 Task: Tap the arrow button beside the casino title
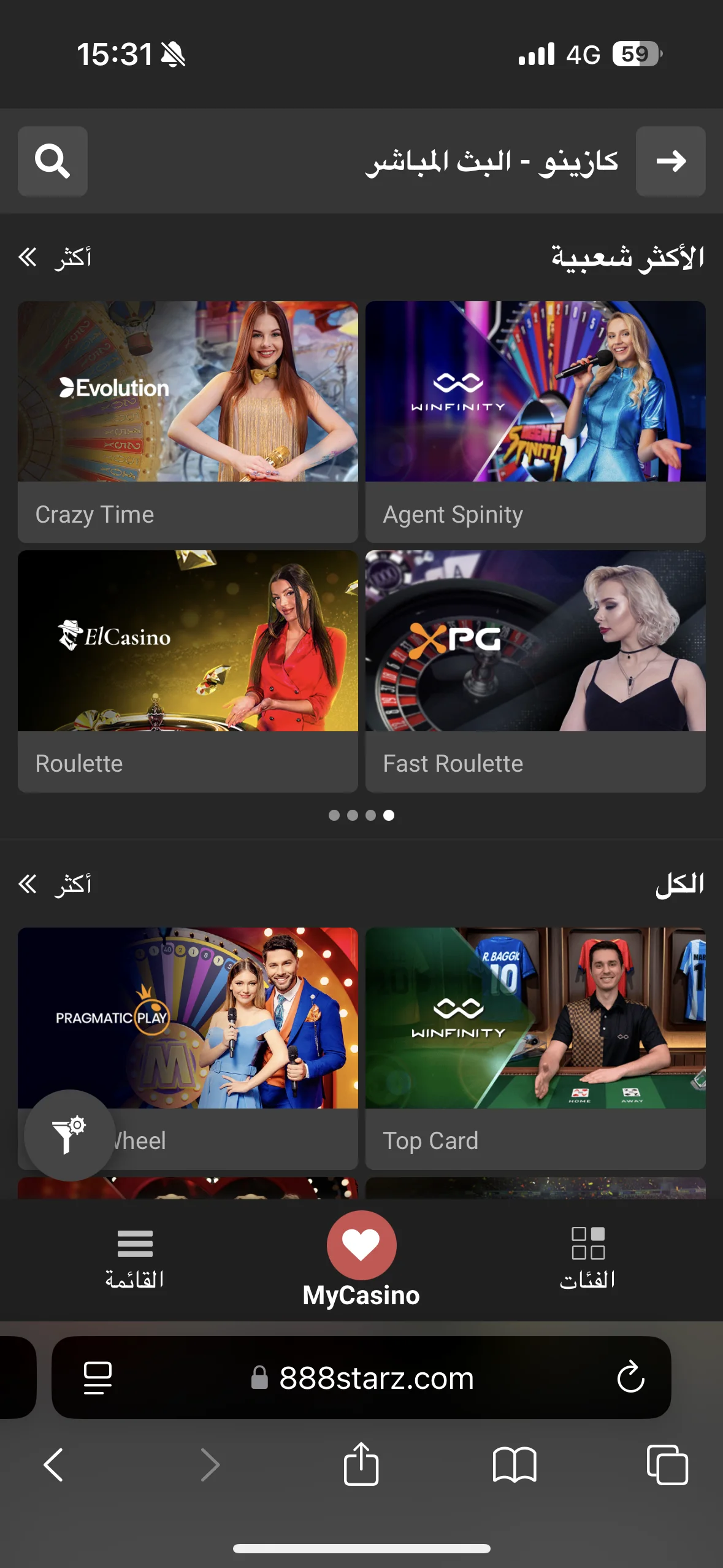click(670, 161)
